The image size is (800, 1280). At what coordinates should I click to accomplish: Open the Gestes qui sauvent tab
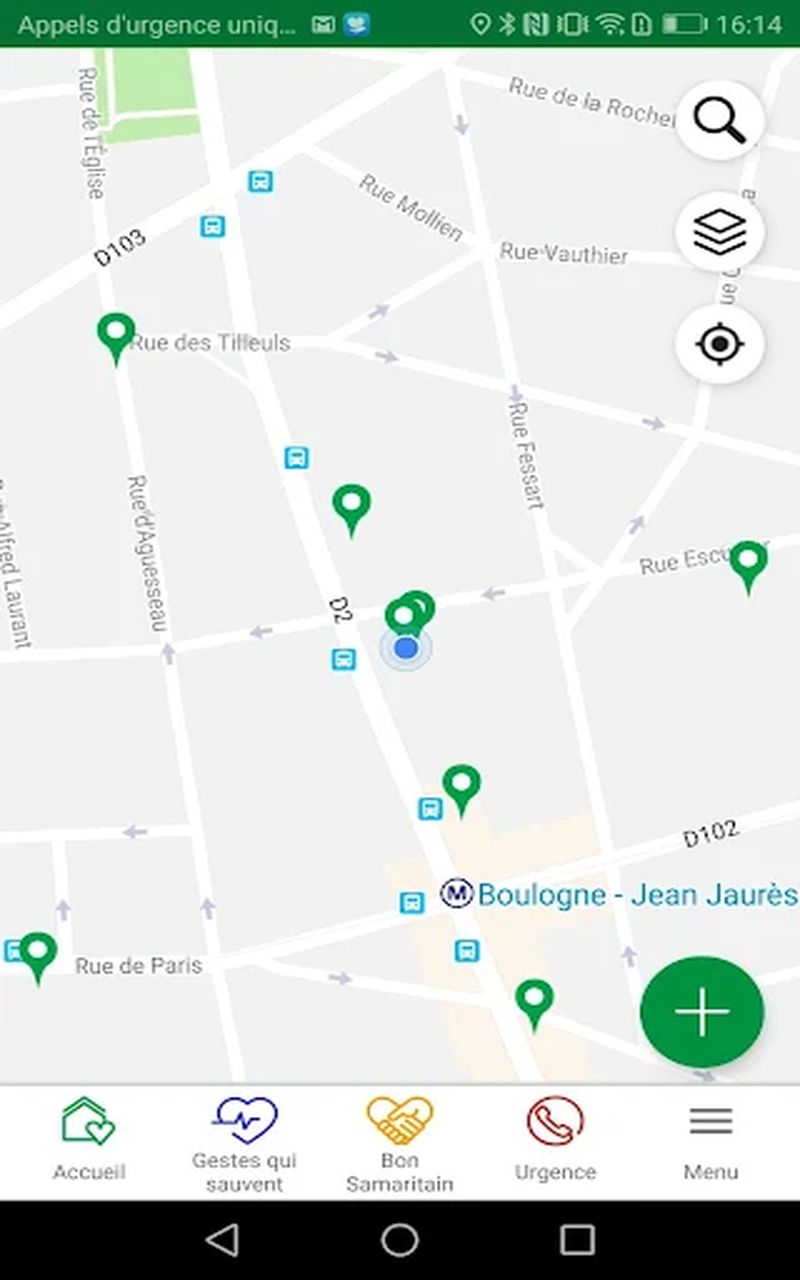click(245, 1142)
